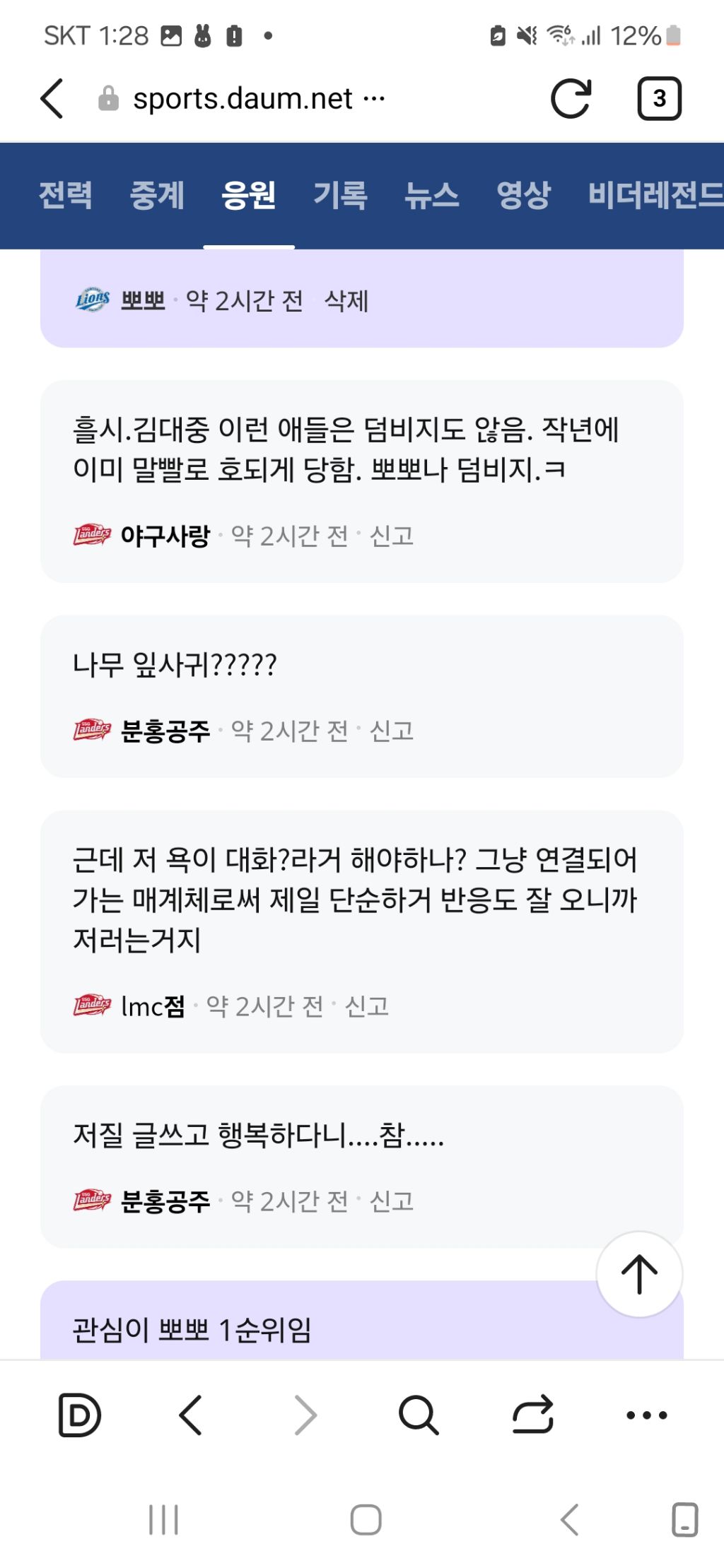Image resolution: width=724 pixels, height=1568 pixels.
Task: Open the tab switcher showing 3 tabs
Action: 660,98
